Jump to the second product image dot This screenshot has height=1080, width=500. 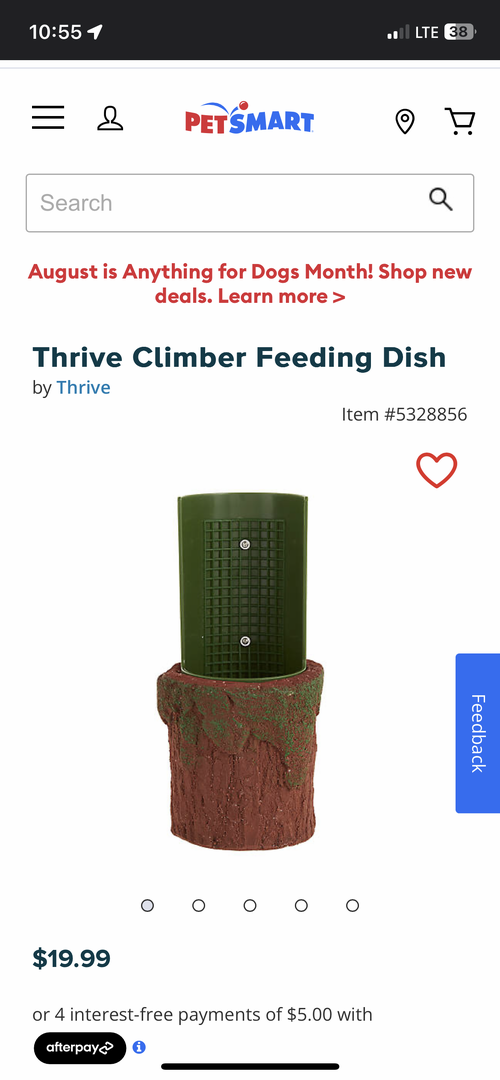point(198,906)
